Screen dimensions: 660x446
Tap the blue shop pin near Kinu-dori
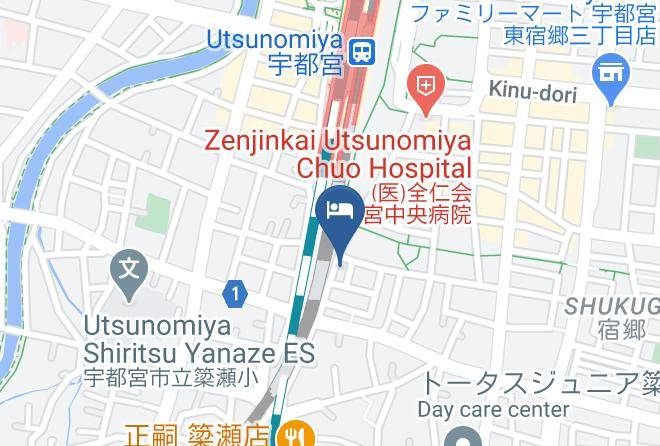point(611,77)
